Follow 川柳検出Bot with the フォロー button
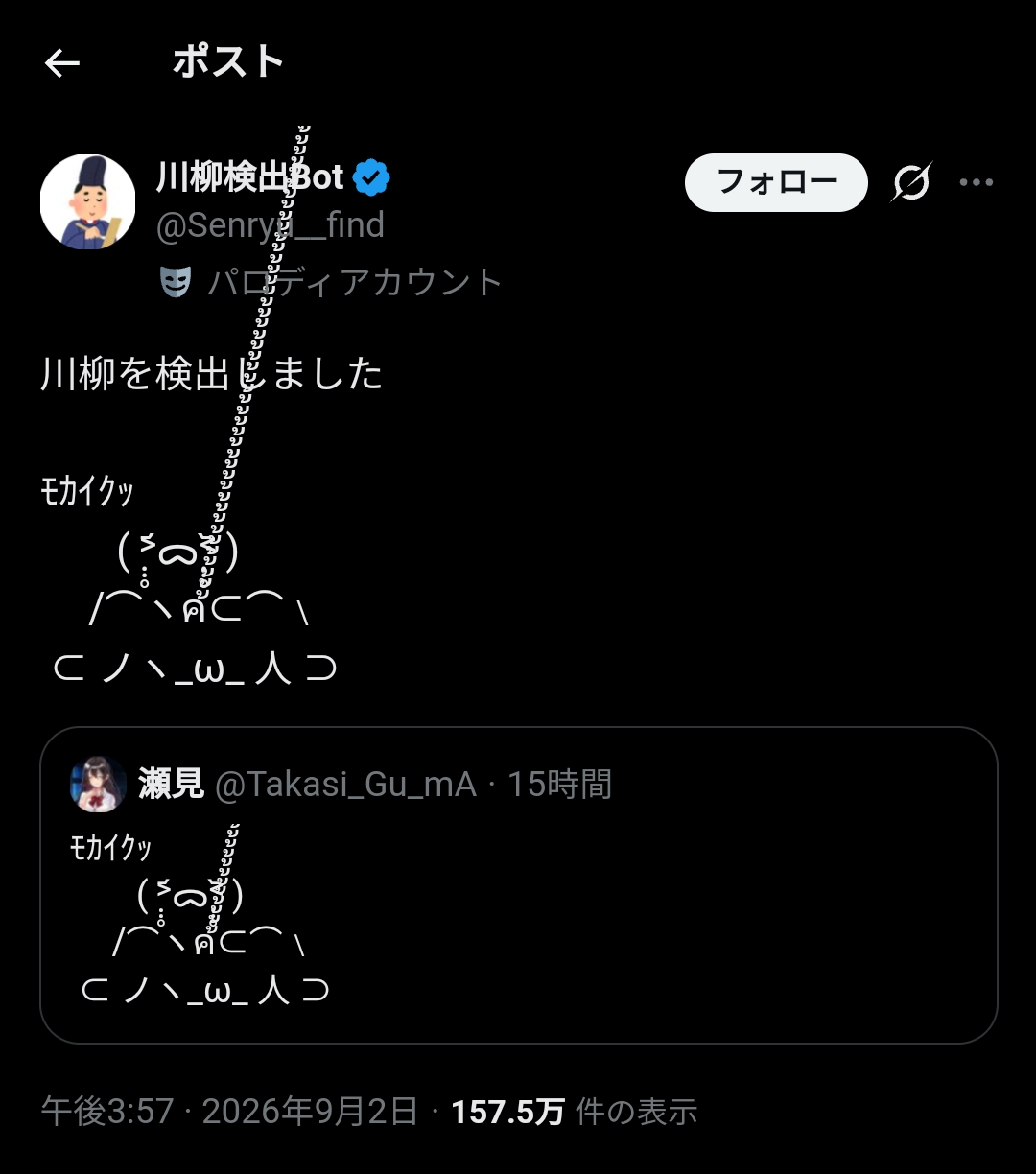Image resolution: width=1036 pixels, height=1174 pixels. point(776,182)
